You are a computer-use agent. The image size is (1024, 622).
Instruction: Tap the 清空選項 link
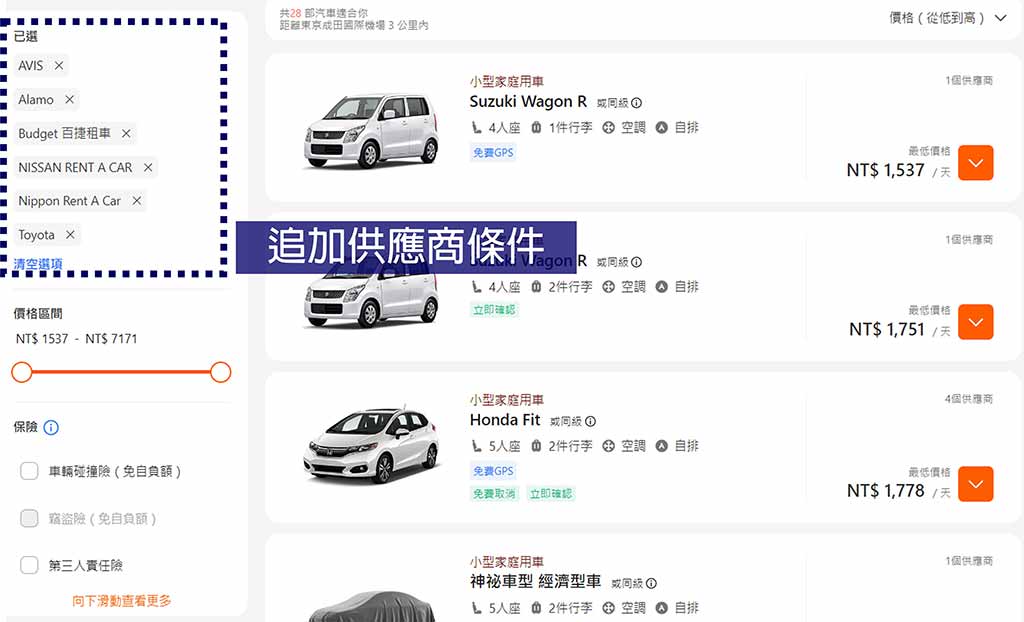[x=38, y=264]
